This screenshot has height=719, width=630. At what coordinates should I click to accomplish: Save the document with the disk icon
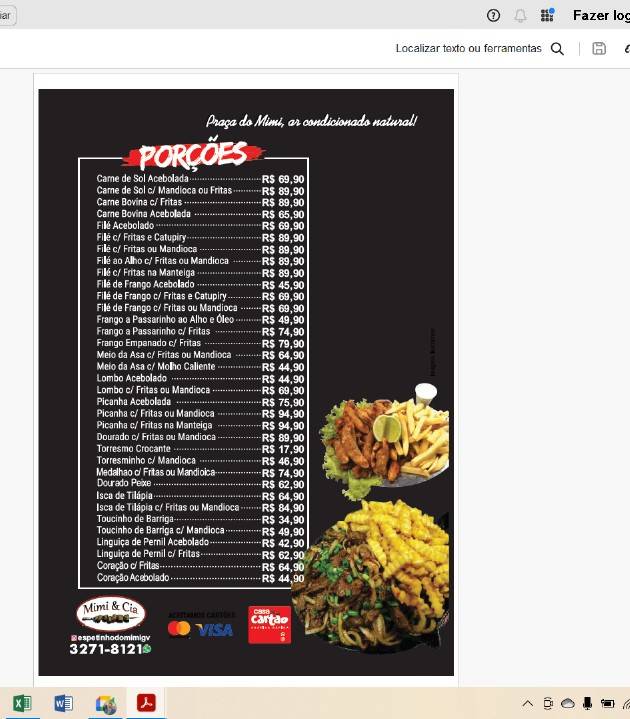click(599, 48)
